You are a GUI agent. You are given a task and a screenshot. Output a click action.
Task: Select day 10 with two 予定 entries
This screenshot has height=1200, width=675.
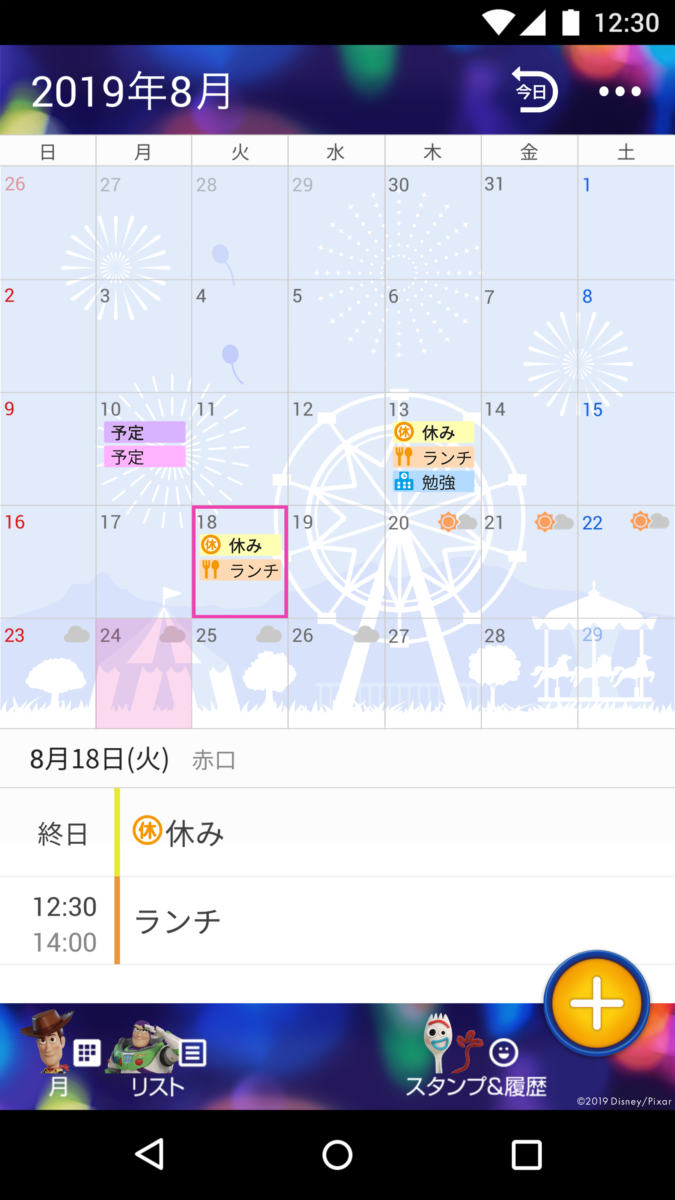click(x=143, y=448)
